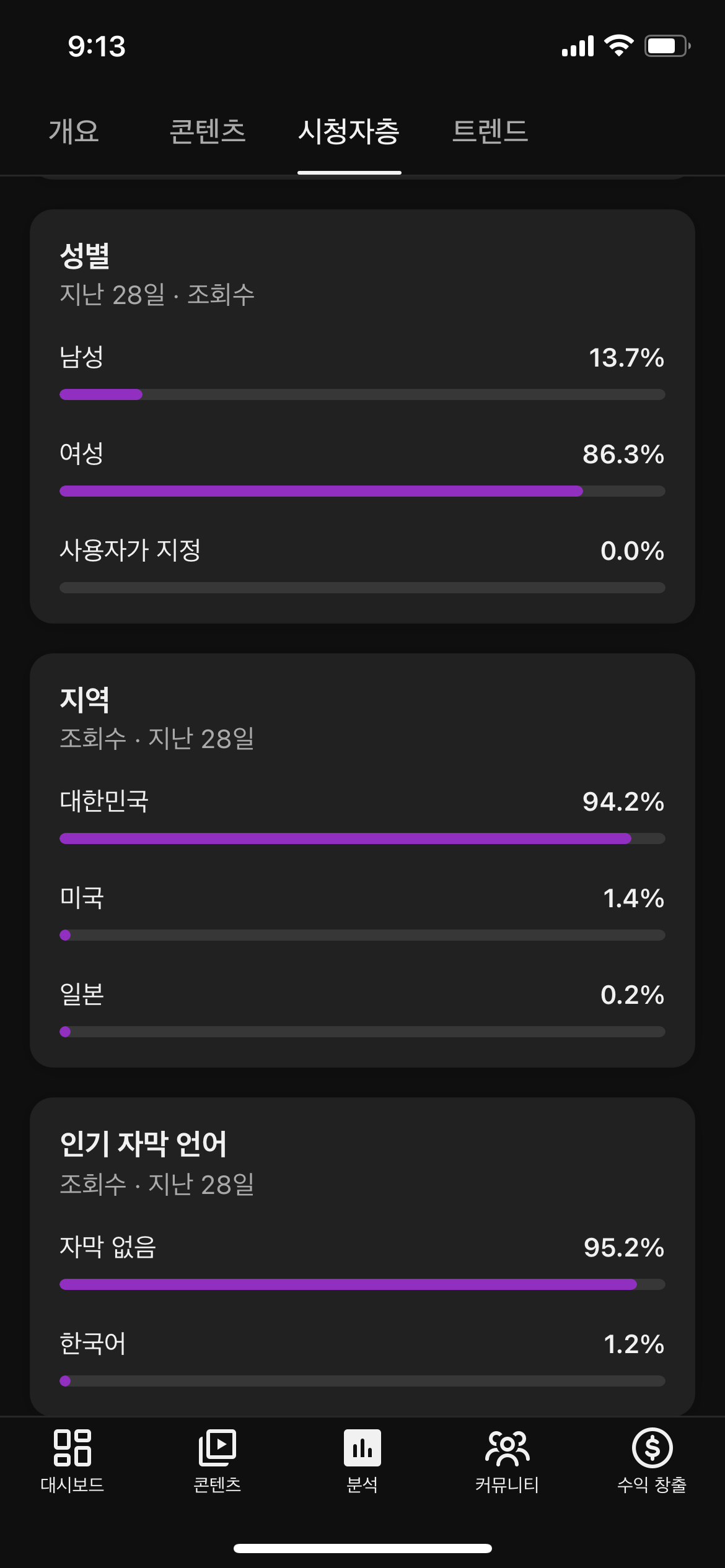Open the 트렌드 tab

pos(490,131)
